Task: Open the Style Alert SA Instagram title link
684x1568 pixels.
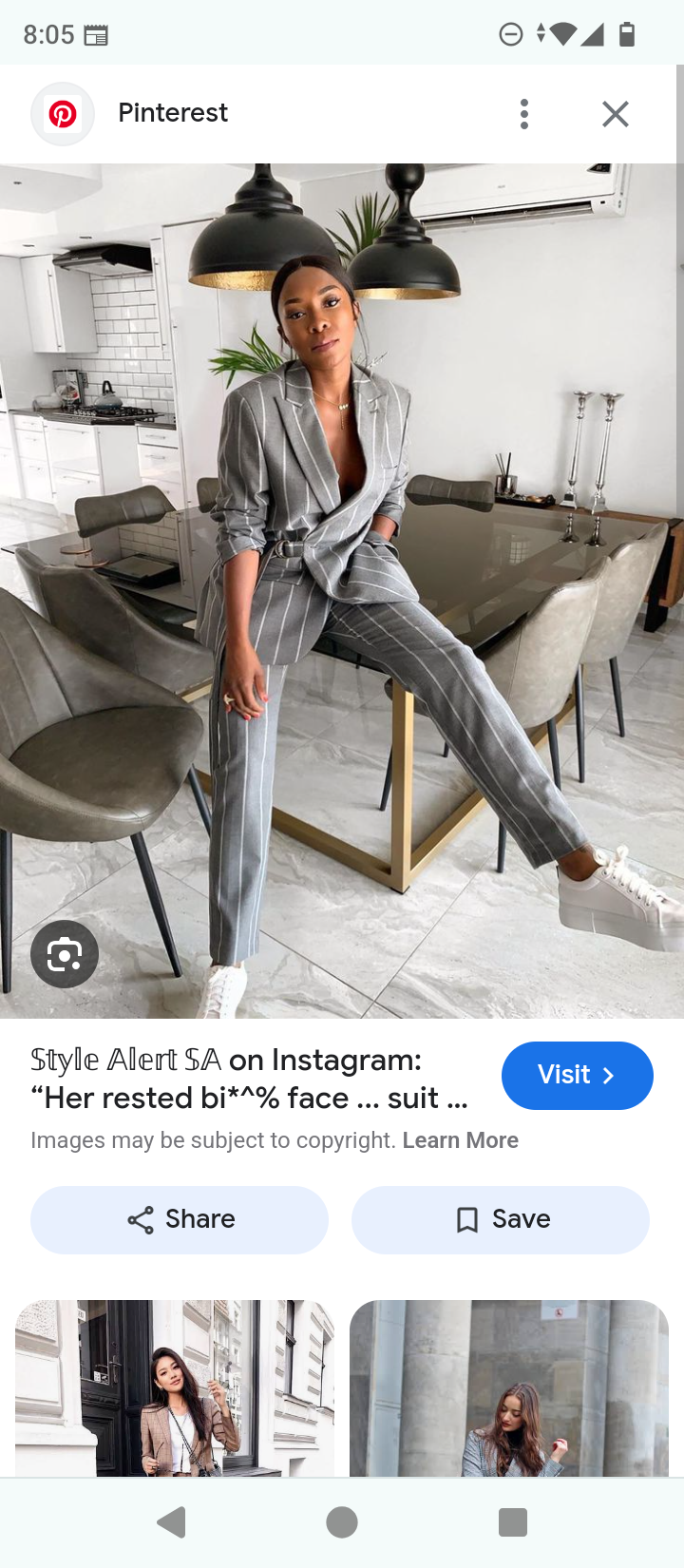Action: tap(249, 1079)
